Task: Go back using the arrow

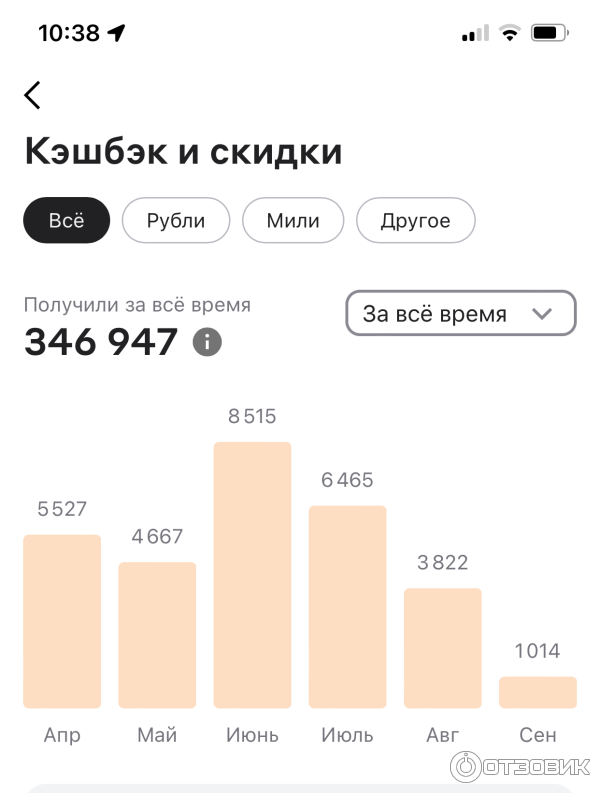Action: 33,95
